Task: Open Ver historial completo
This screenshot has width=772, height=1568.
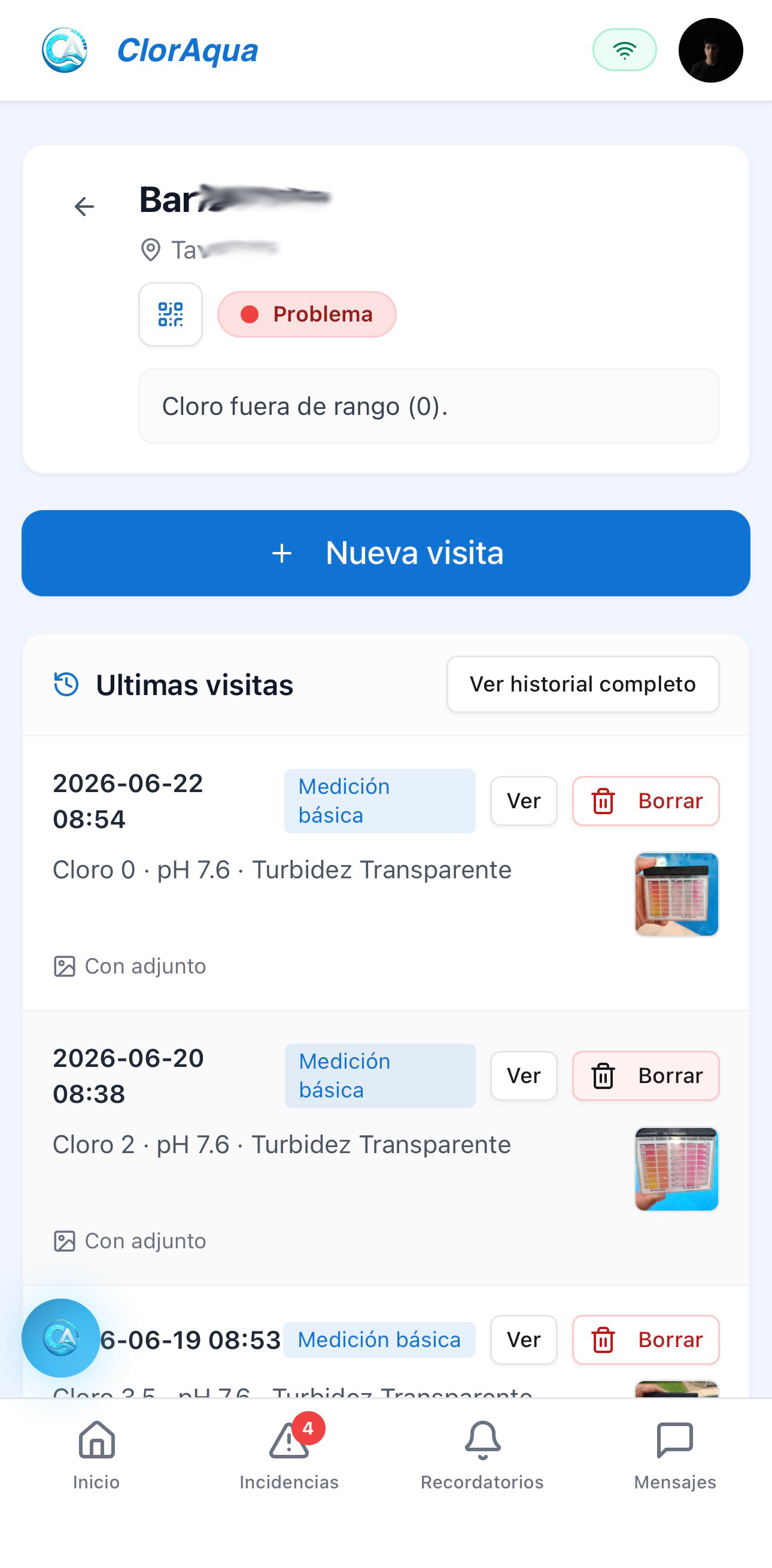Action: 582,684
